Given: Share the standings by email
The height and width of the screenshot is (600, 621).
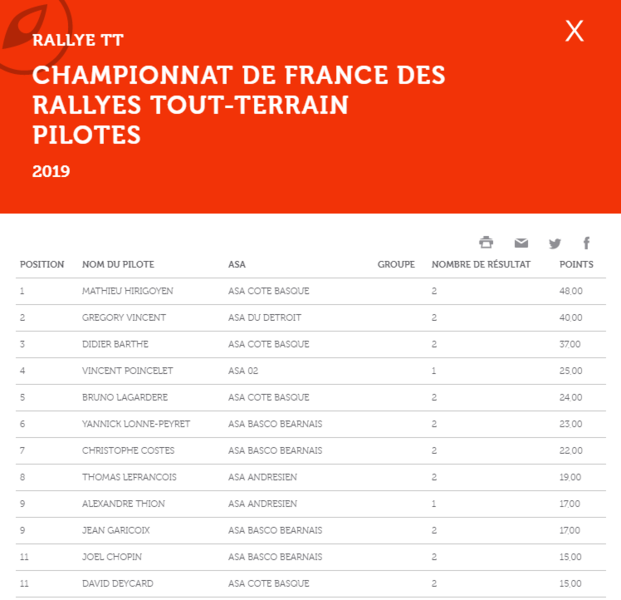Looking at the screenshot, I should coord(521,243).
